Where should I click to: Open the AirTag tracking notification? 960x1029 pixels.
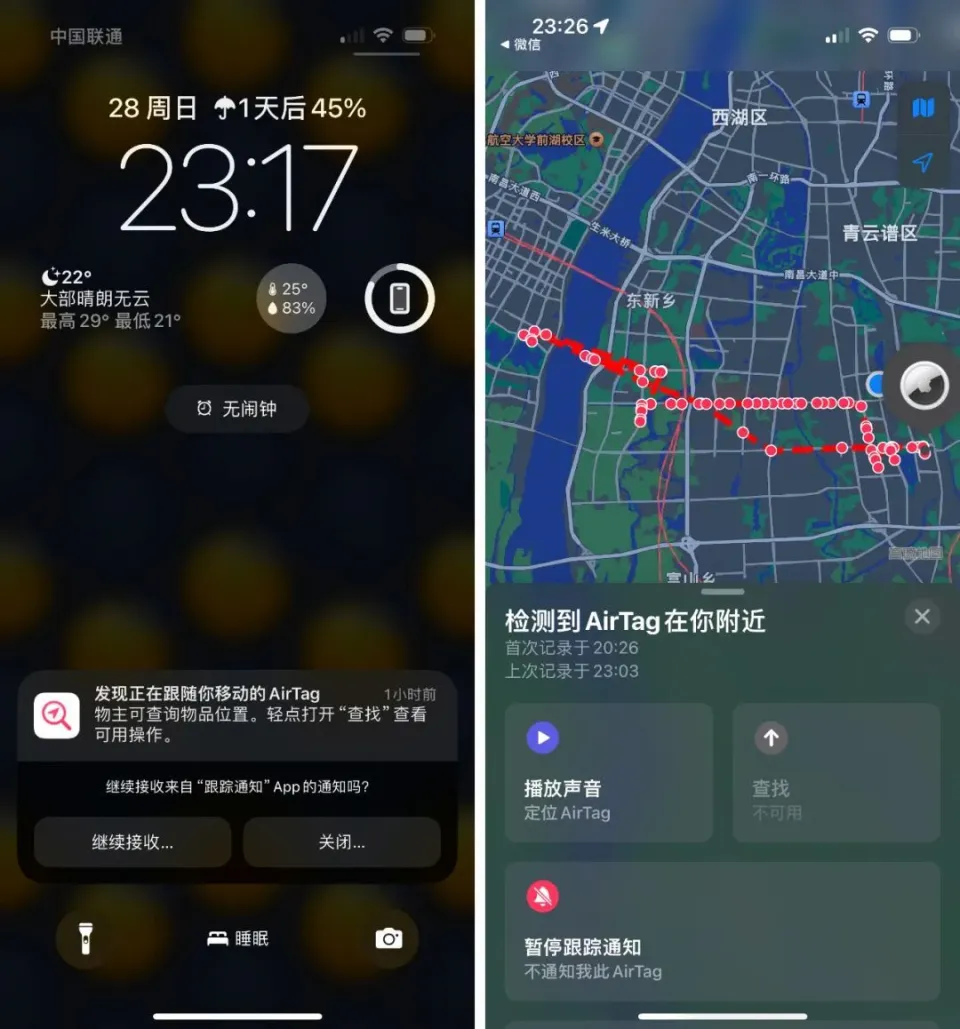tap(237, 714)
